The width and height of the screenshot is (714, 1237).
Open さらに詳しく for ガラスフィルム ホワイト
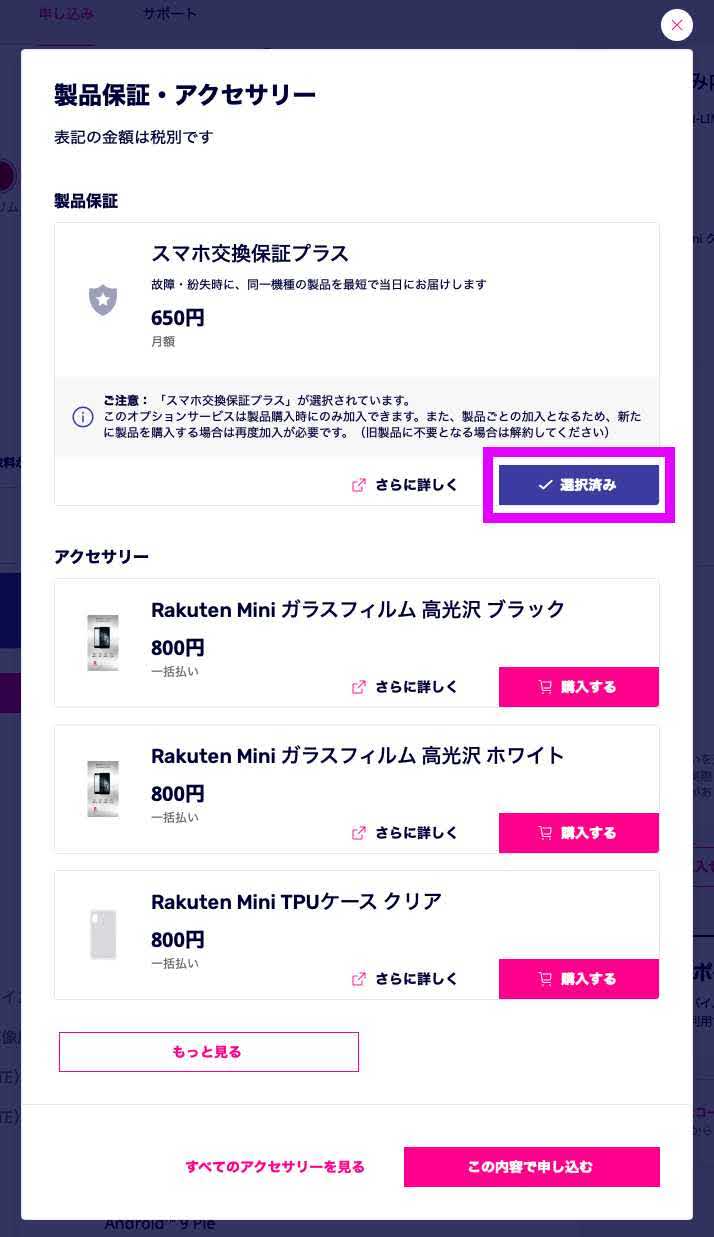pos(405,833)
